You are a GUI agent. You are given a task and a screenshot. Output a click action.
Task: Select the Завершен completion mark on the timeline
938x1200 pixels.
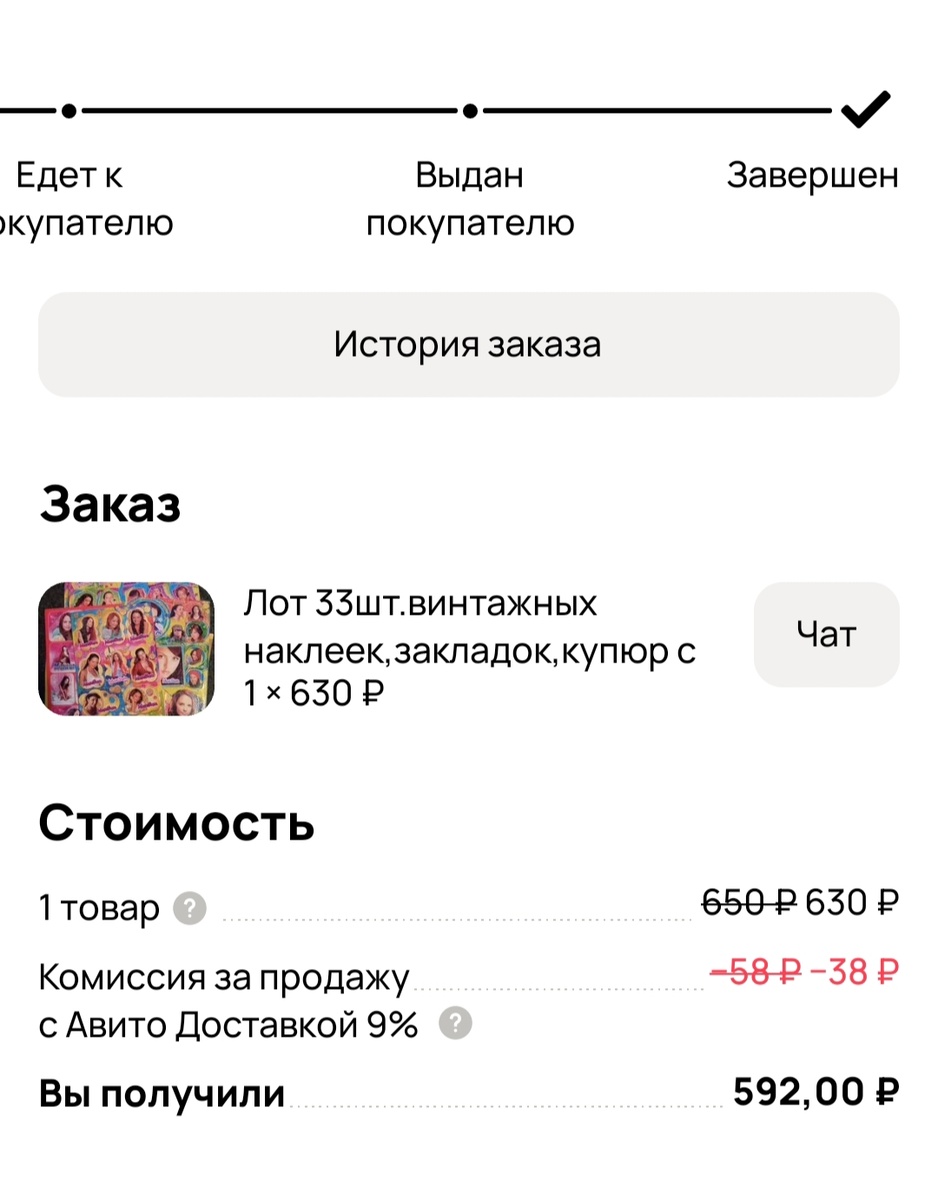(x=868, y=107)
